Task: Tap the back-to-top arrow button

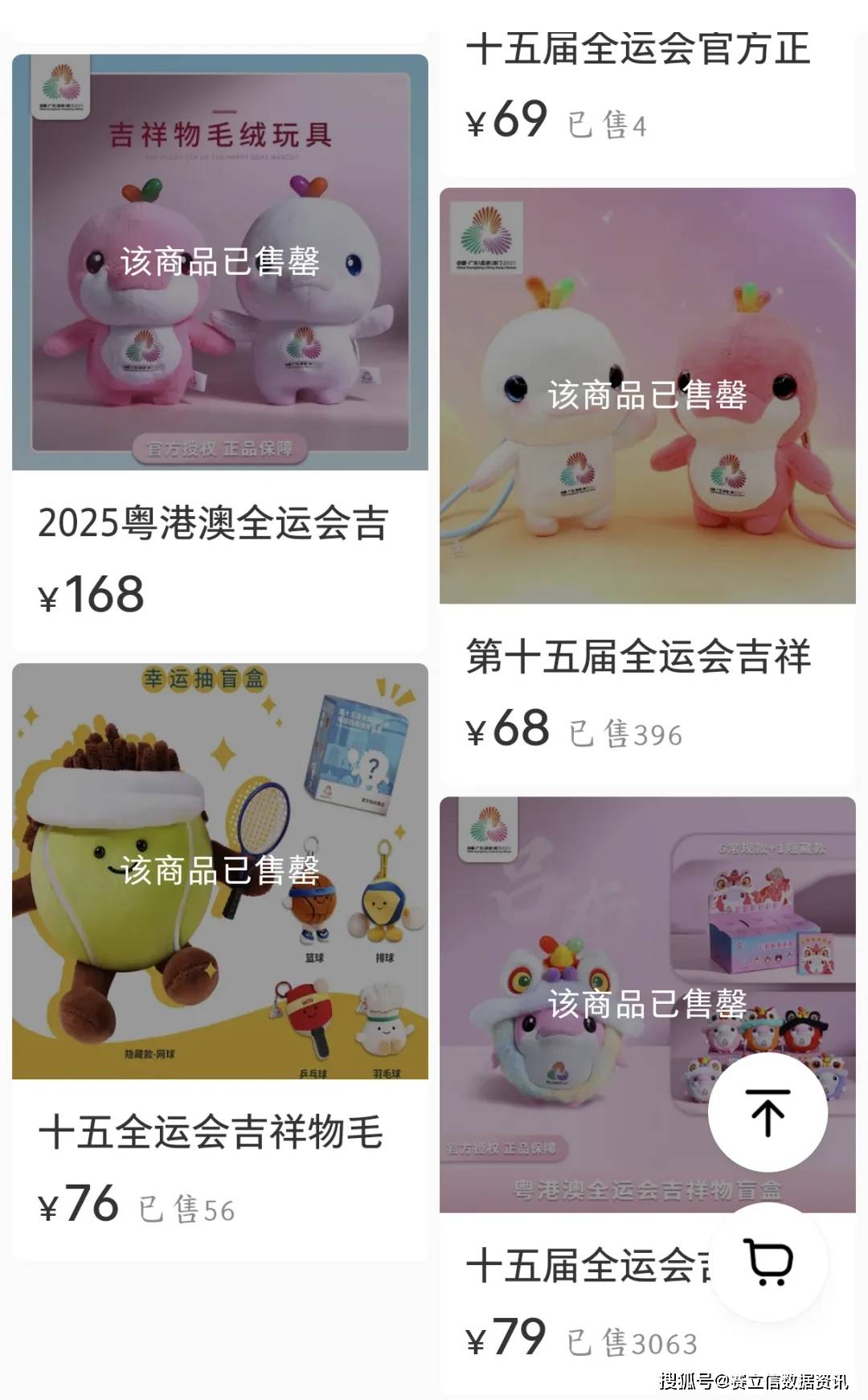Action: click(768, 1112)
